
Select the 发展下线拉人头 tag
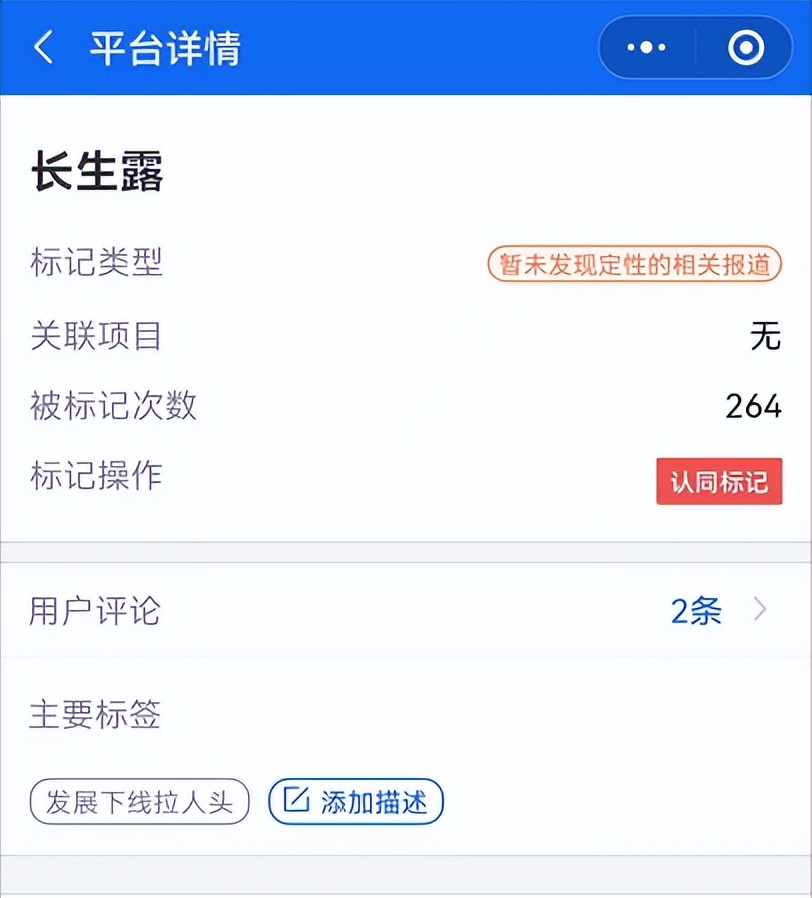click(141, 801)
